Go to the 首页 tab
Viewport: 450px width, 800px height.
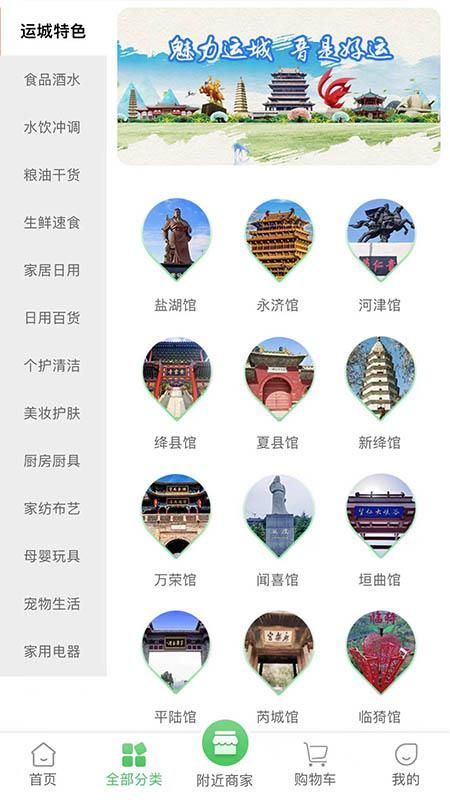point(43,764)
